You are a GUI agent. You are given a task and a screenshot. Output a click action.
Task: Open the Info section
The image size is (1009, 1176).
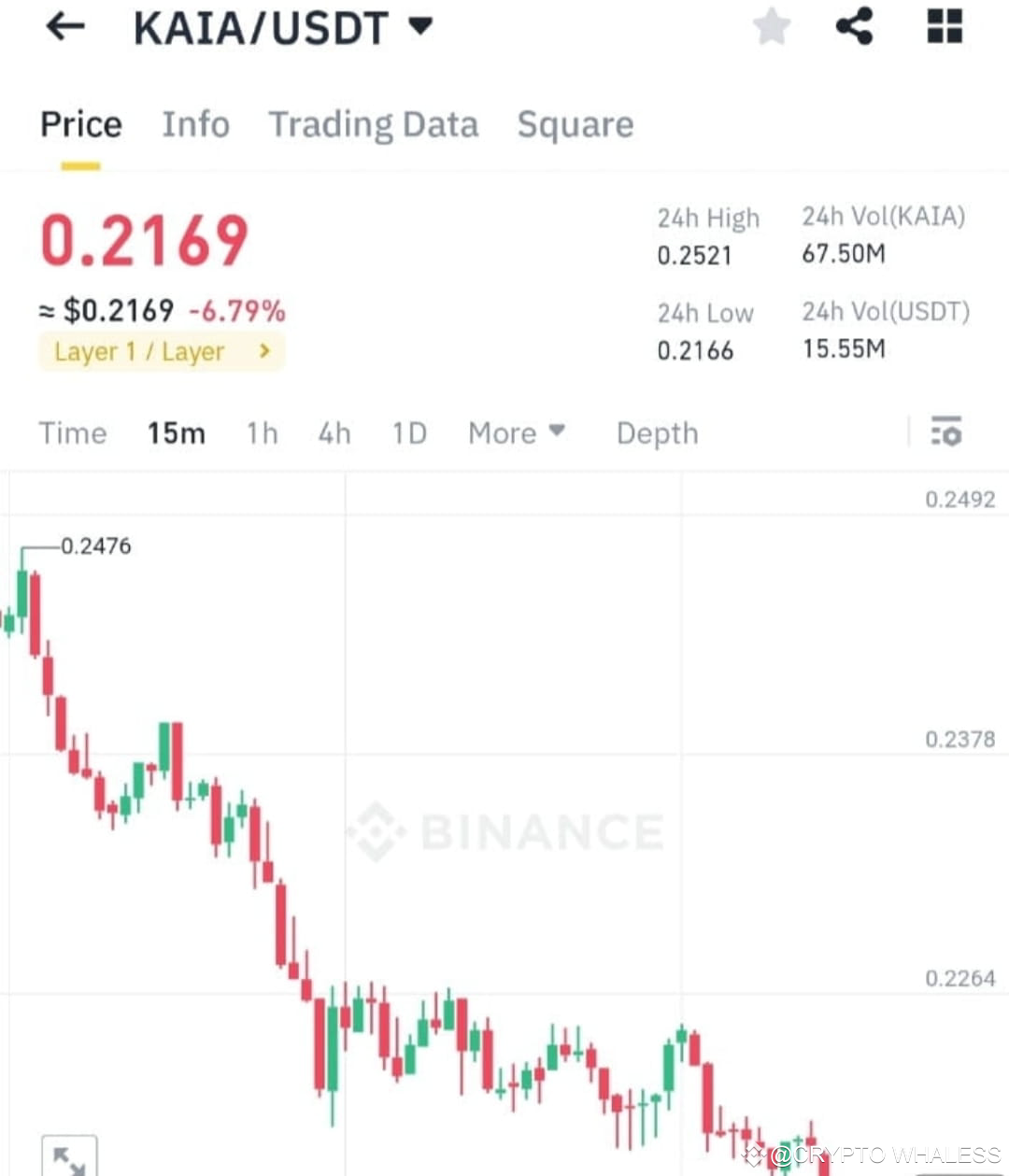[195, 124]
